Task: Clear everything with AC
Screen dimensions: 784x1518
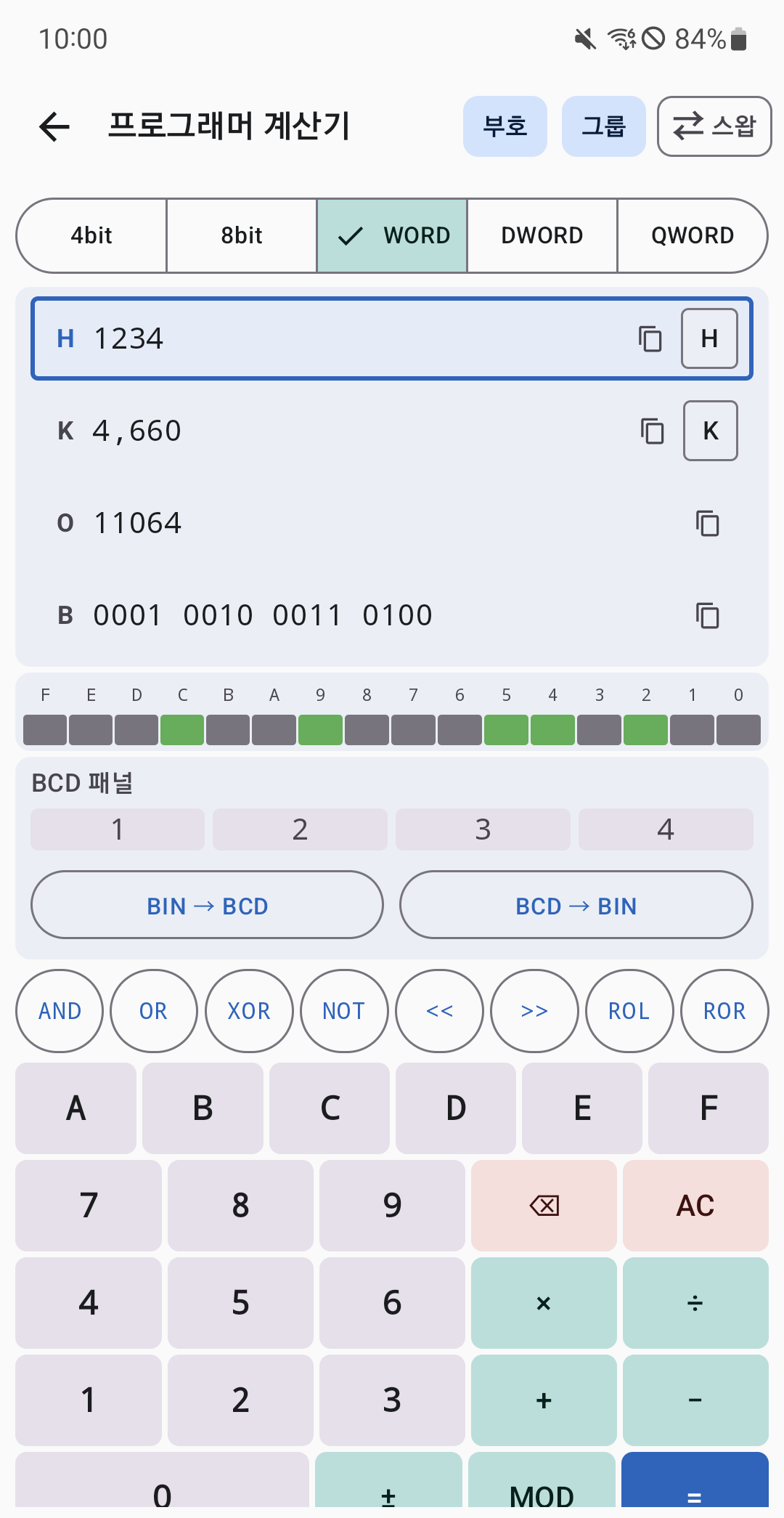Action: click(x=695, y=1206)
